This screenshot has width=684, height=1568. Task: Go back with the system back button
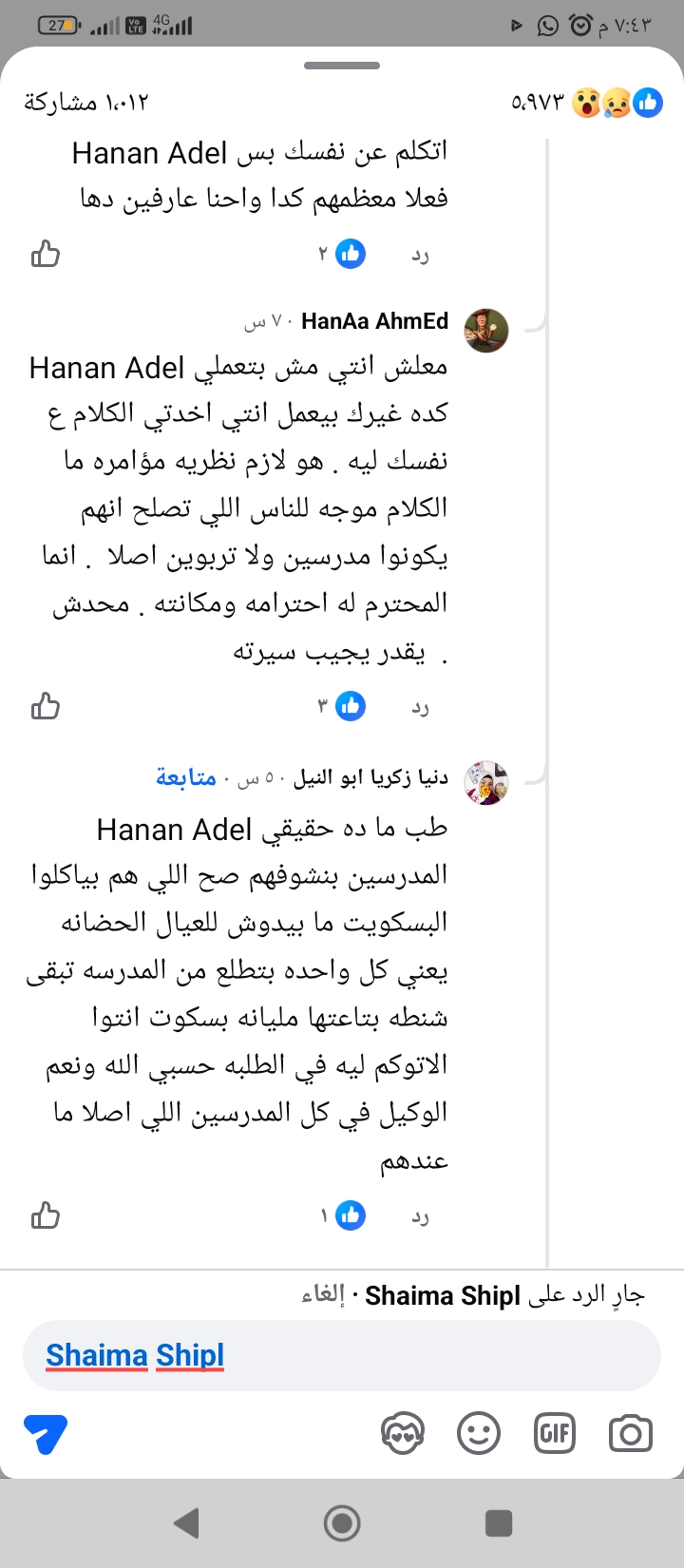click(187, 1523)
